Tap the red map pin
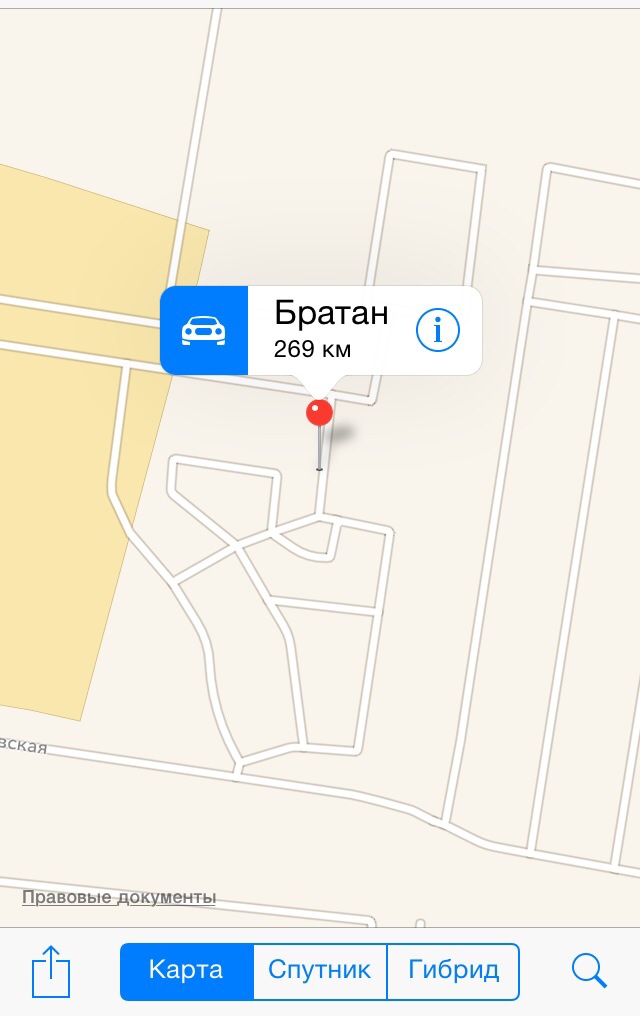The height and width of the screenshot is (1016, 640). [x=319, y=413]
